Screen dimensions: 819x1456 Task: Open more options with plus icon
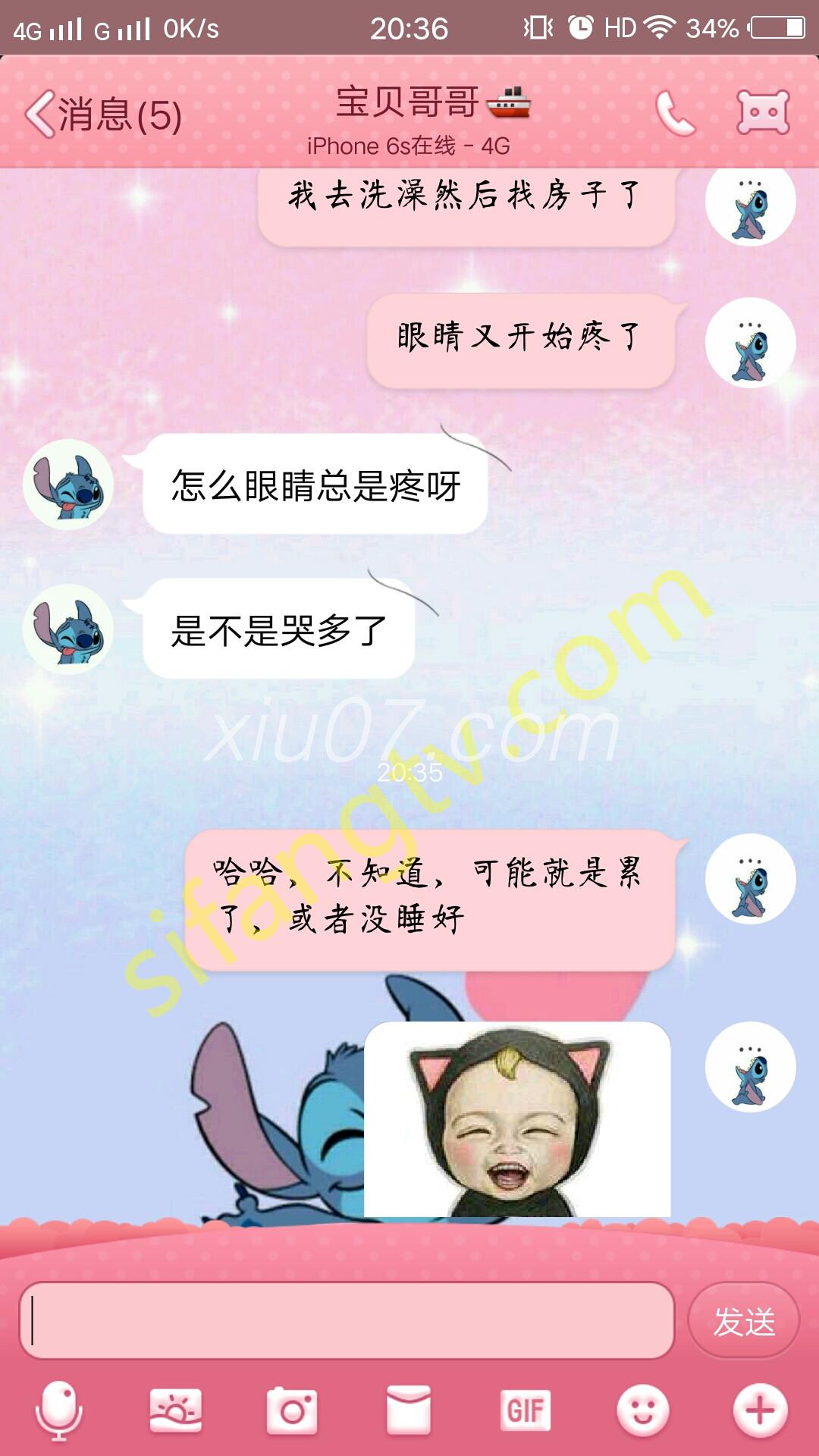click(x=760, y=1410)
